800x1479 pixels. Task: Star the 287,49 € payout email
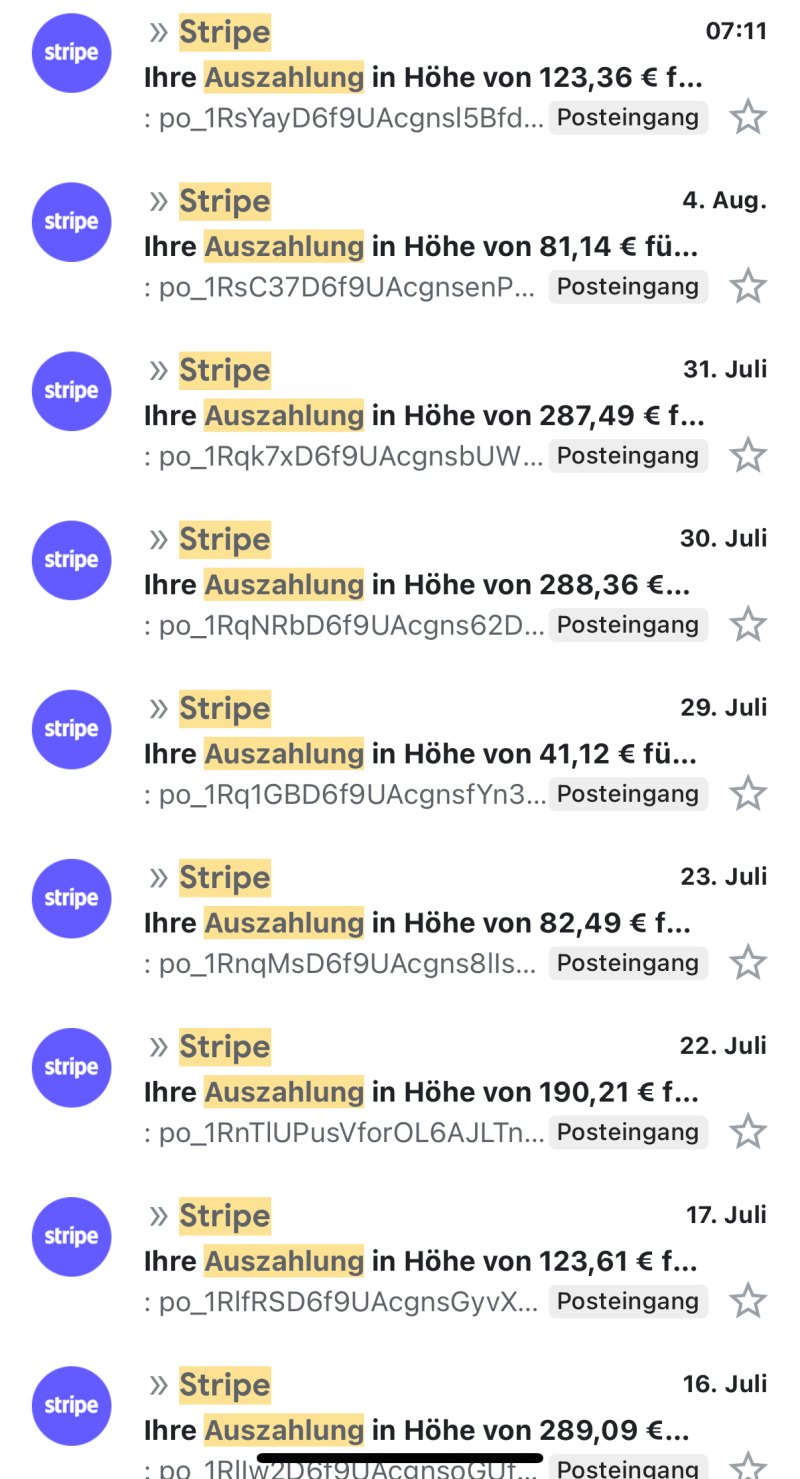tap(747, 456)
